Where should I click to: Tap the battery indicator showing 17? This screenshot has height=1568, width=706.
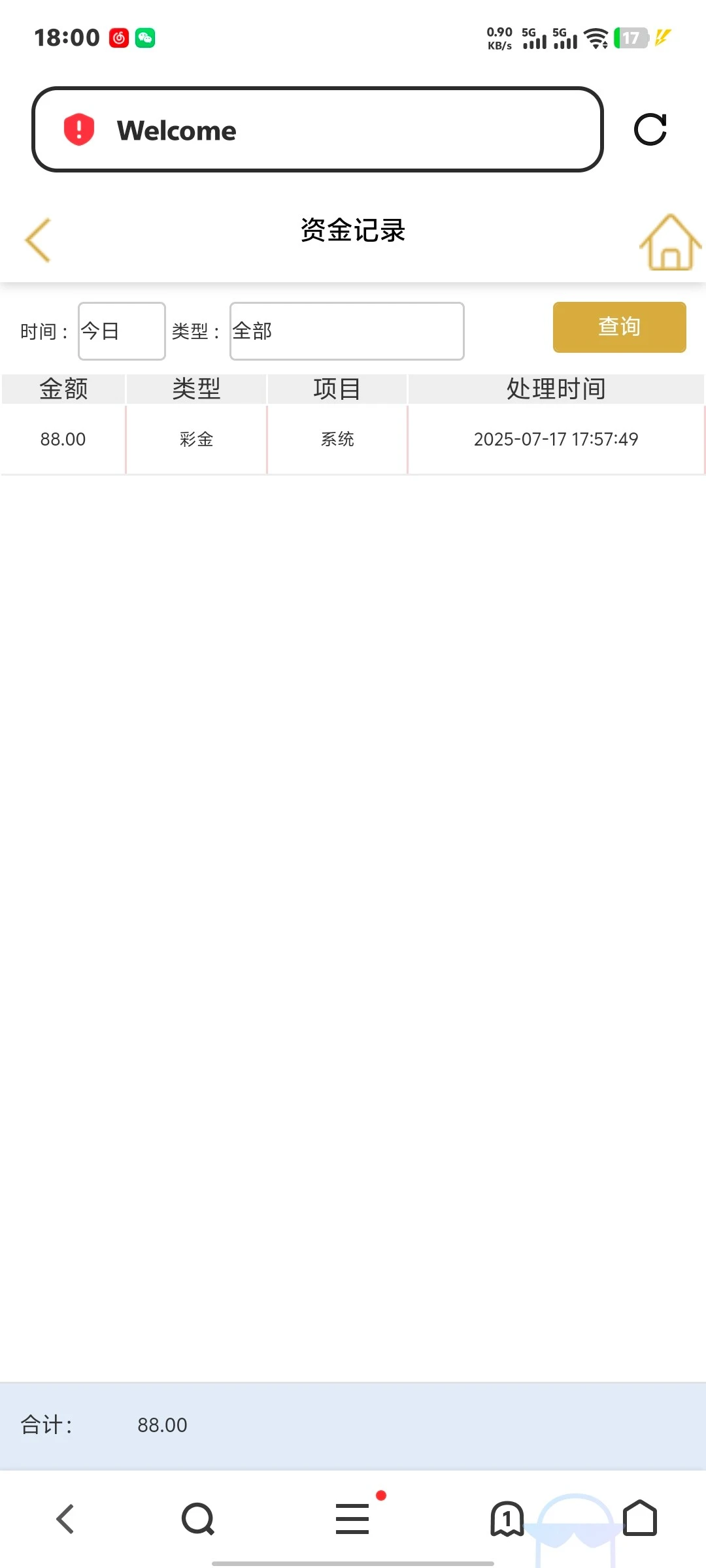tap(630, 38)
